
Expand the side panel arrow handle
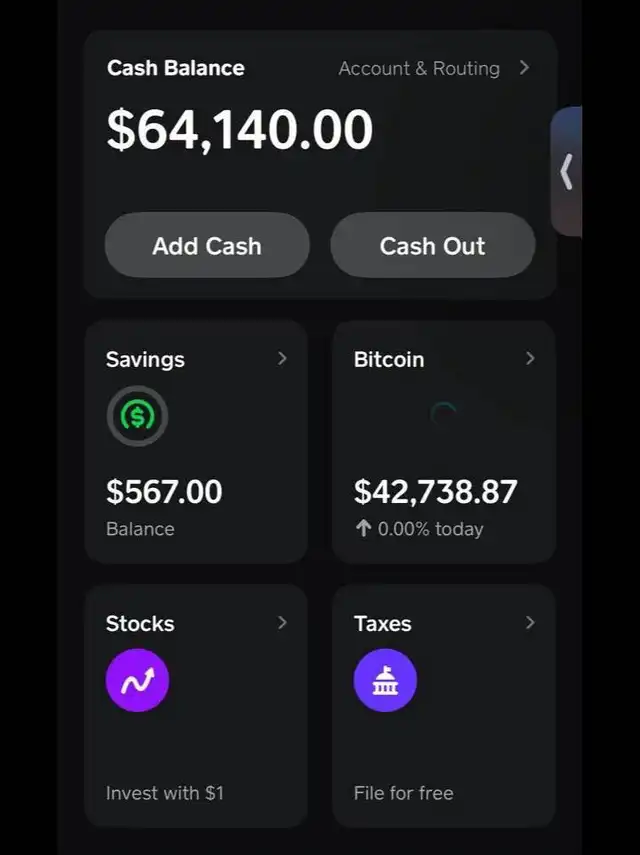pyautogui.click(x=566, y=172)
